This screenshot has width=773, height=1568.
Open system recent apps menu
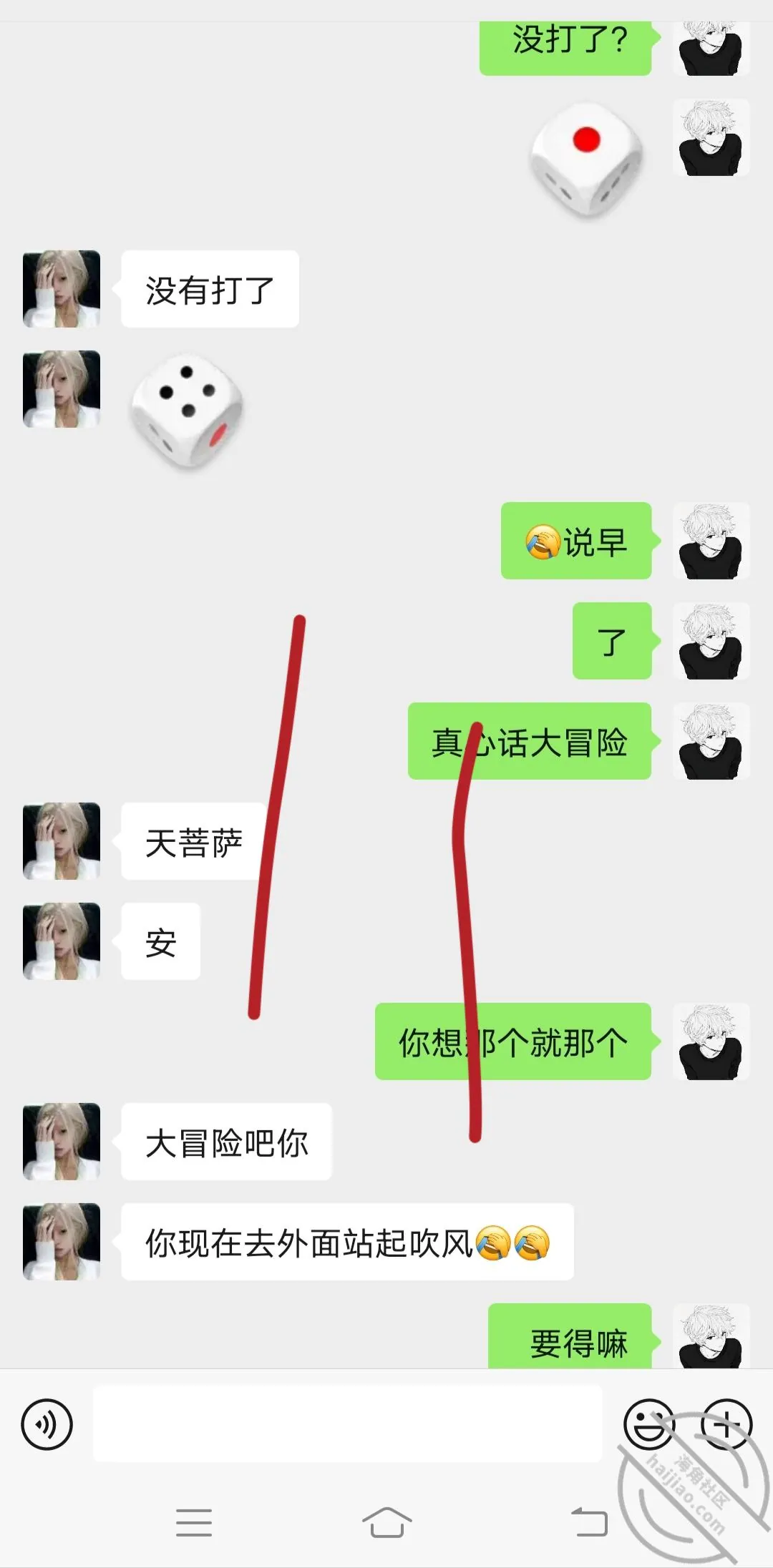(194, 1522)
